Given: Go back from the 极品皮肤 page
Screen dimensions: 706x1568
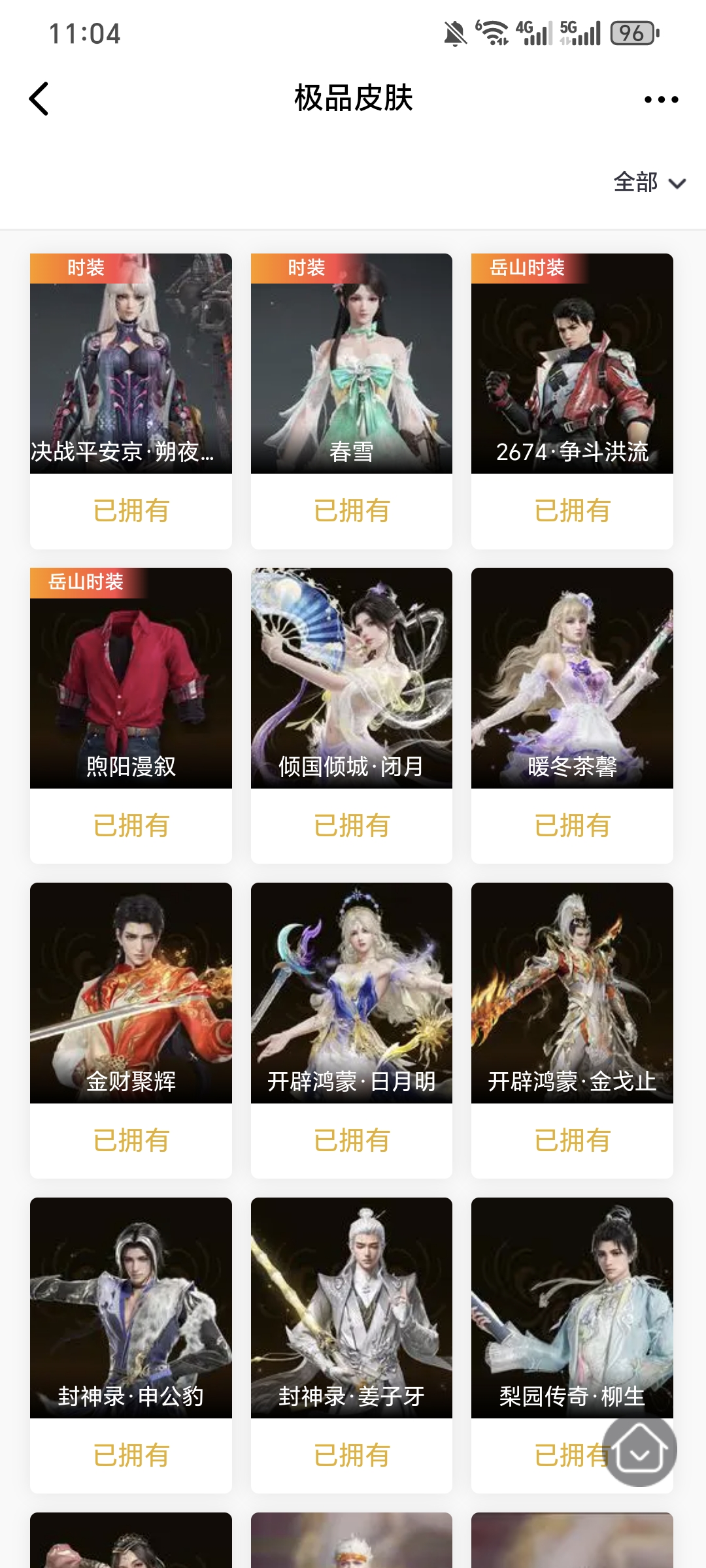Looking at the screenshot, I should coord(39,99).
